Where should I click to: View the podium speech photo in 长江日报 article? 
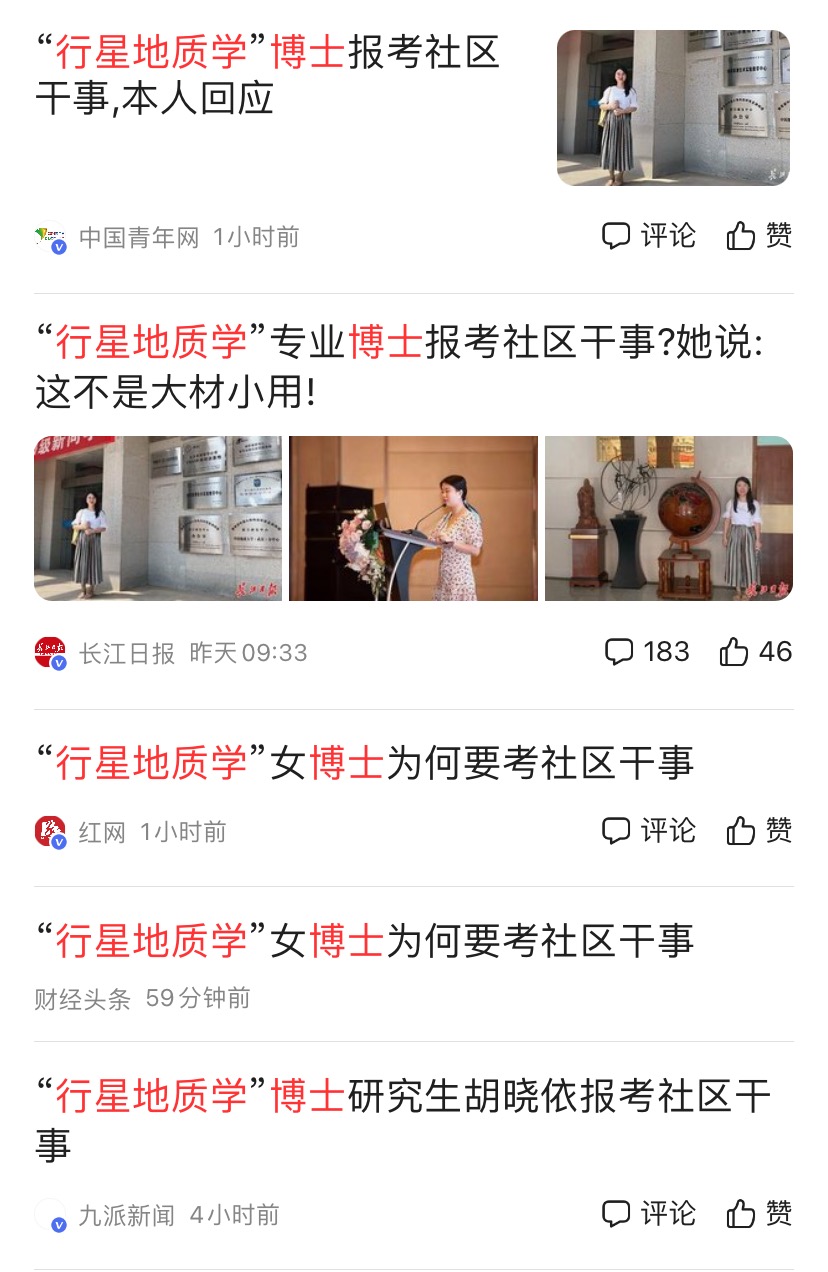click(x=413, y=518)
